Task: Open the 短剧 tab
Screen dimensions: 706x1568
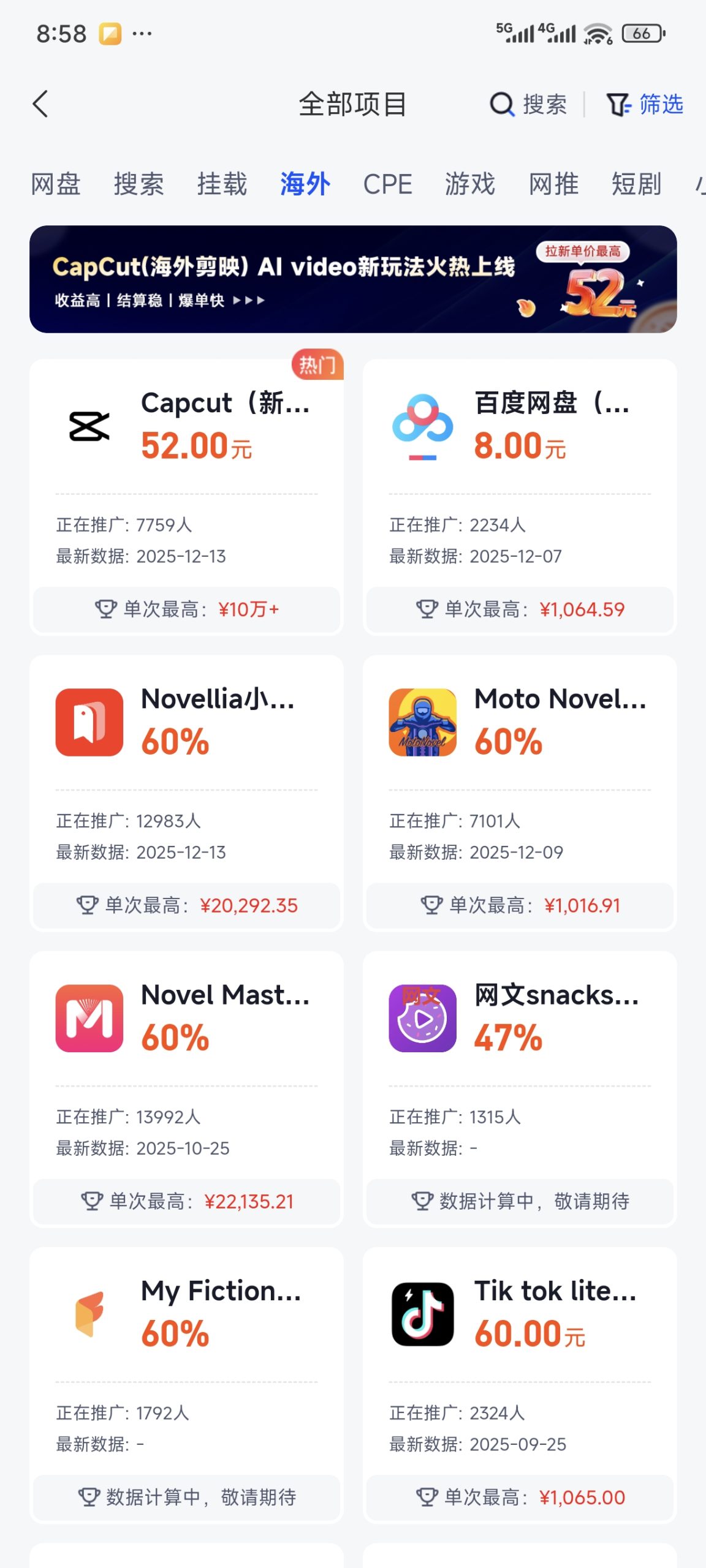Action: point(636,184)
